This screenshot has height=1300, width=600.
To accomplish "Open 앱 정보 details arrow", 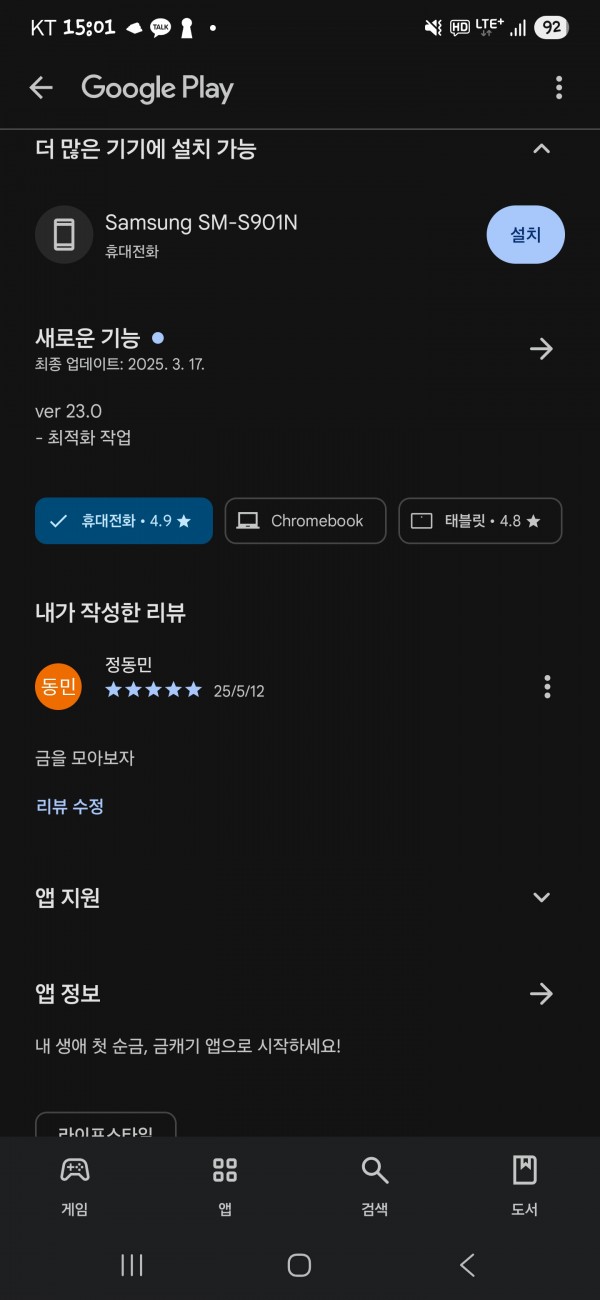I will [541, 994].
